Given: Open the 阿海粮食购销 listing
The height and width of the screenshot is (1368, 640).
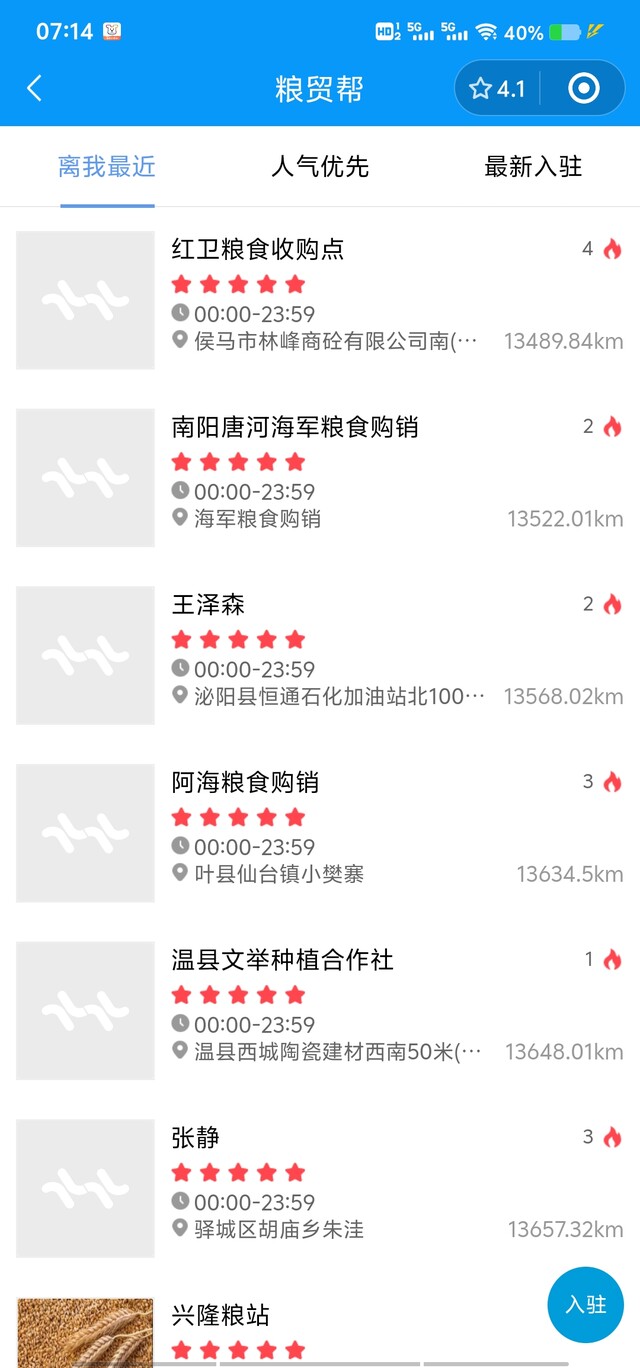Looking at the screenshot, I should tap(245, 782).
